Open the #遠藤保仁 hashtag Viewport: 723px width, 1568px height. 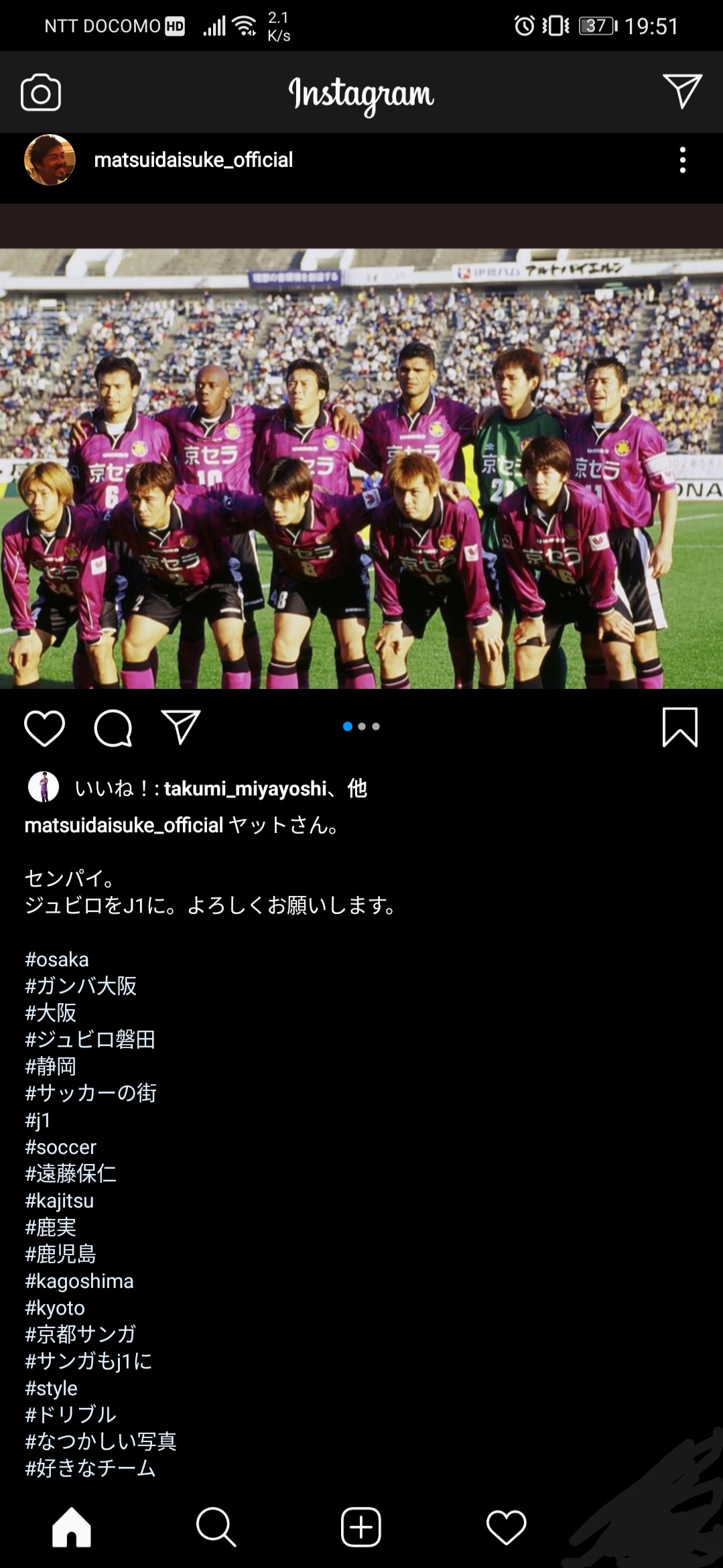tap(71, 1173)
